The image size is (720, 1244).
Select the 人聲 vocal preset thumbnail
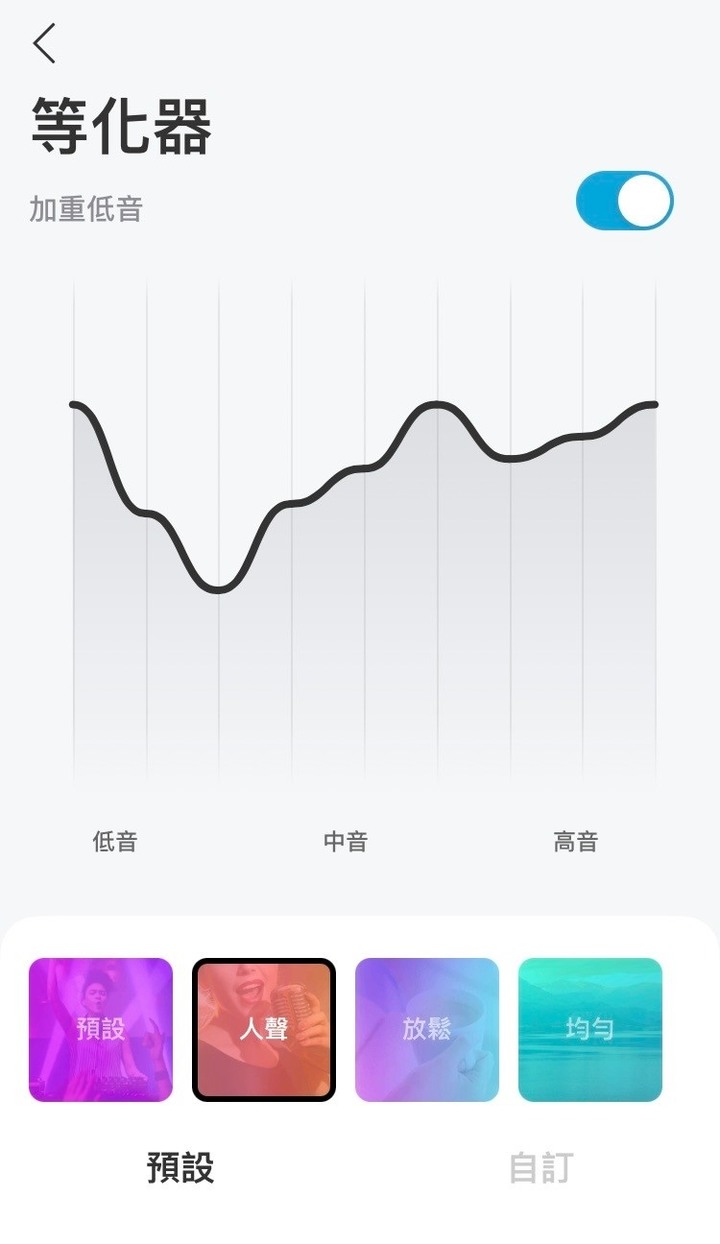coord(264,1028)
